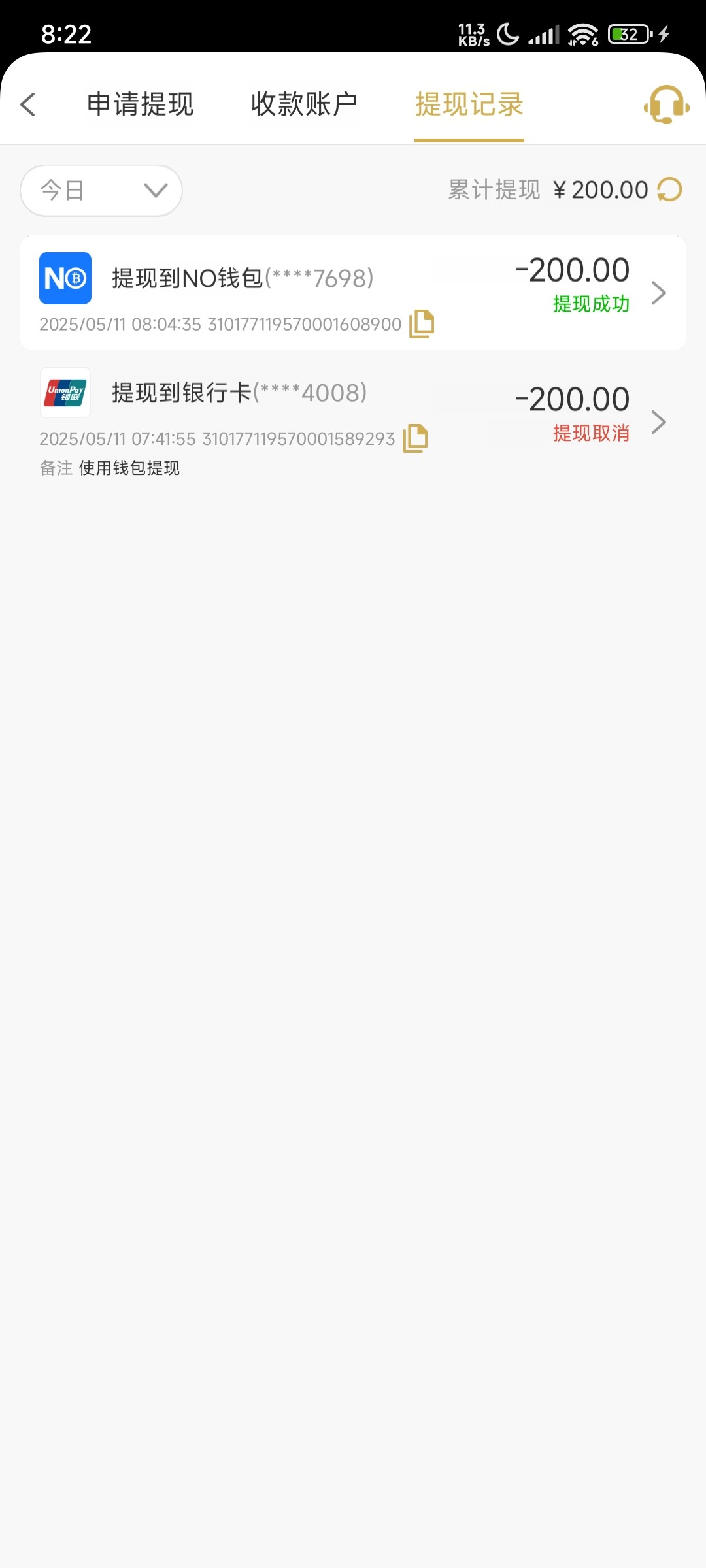706x1568 pixels.
Task: Open customer service headset icon
Action: click(666, 105)
